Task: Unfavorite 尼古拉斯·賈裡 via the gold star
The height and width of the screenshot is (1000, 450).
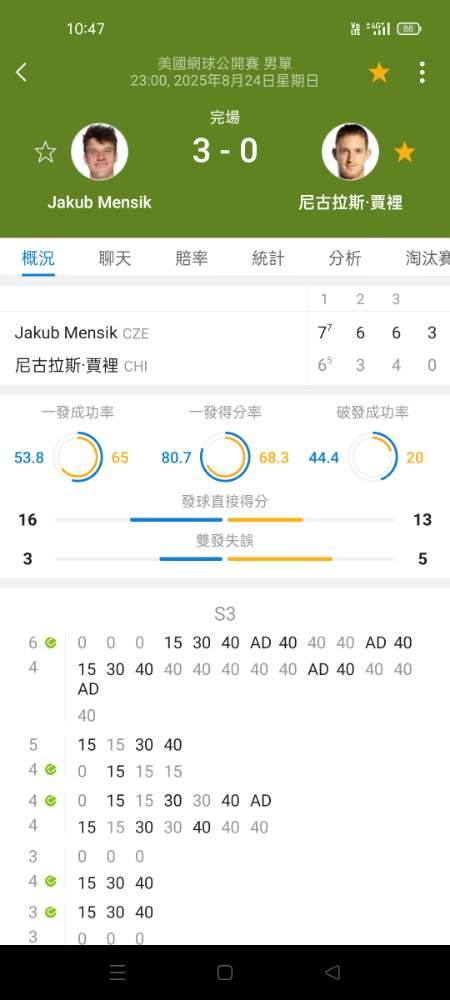Action: 404,152
